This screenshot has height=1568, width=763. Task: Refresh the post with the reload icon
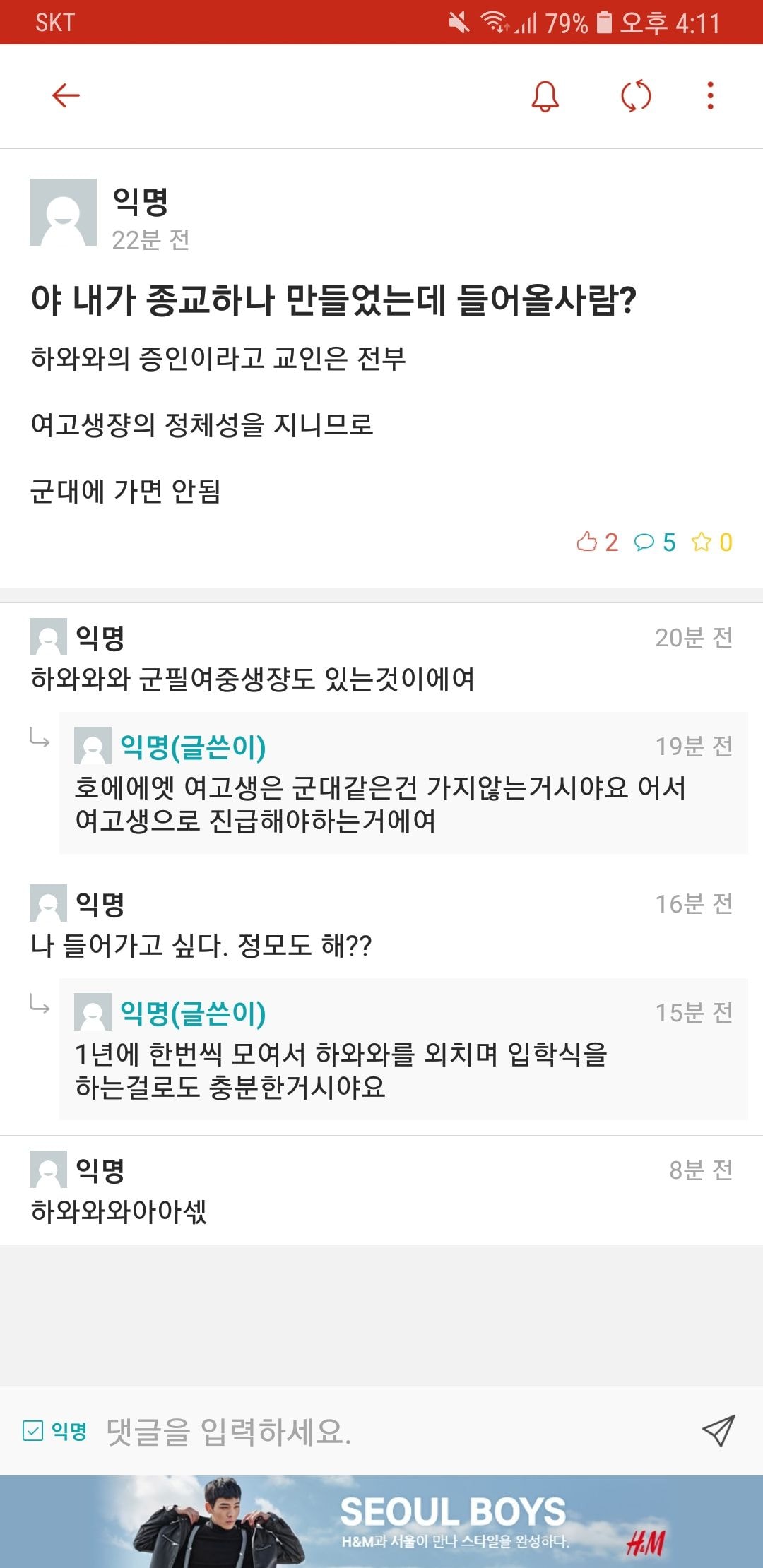pyautogui.click(x=635, y=96)
